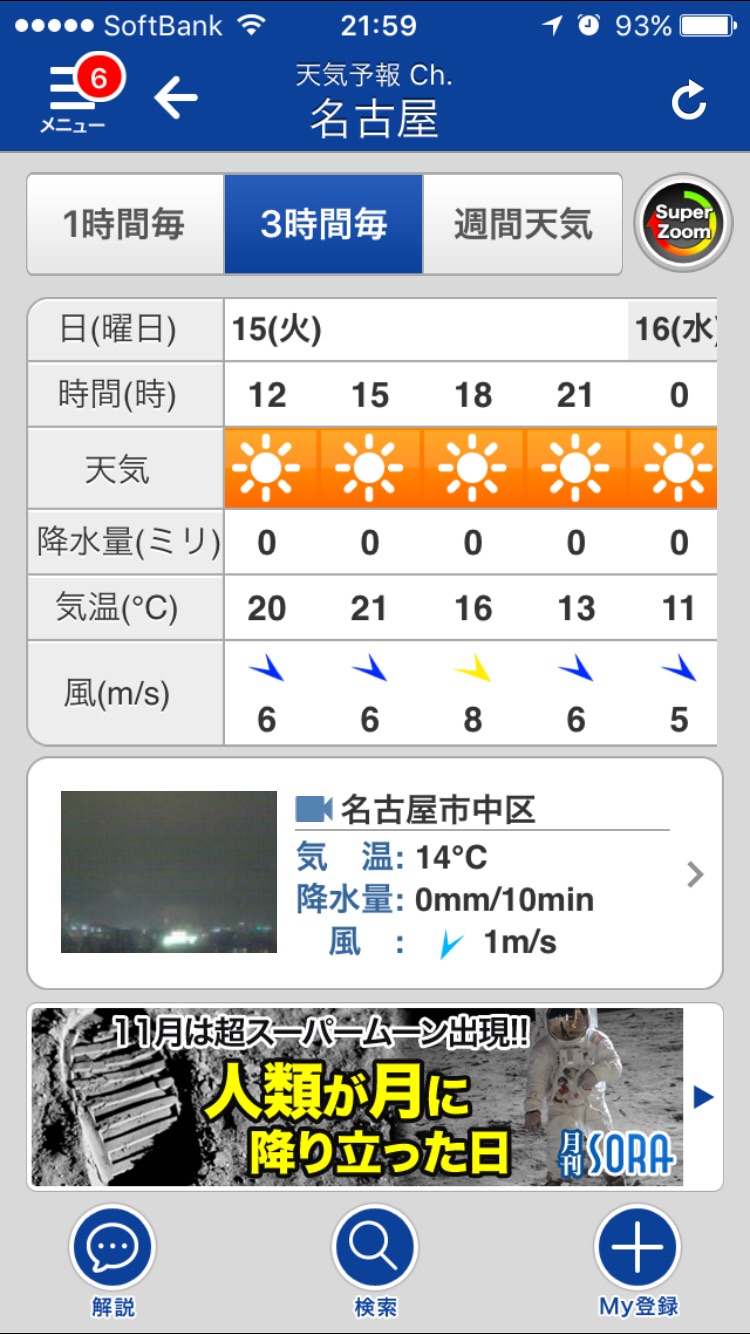Add location with My登録
750x1334 pixels.
[638, 1249]
